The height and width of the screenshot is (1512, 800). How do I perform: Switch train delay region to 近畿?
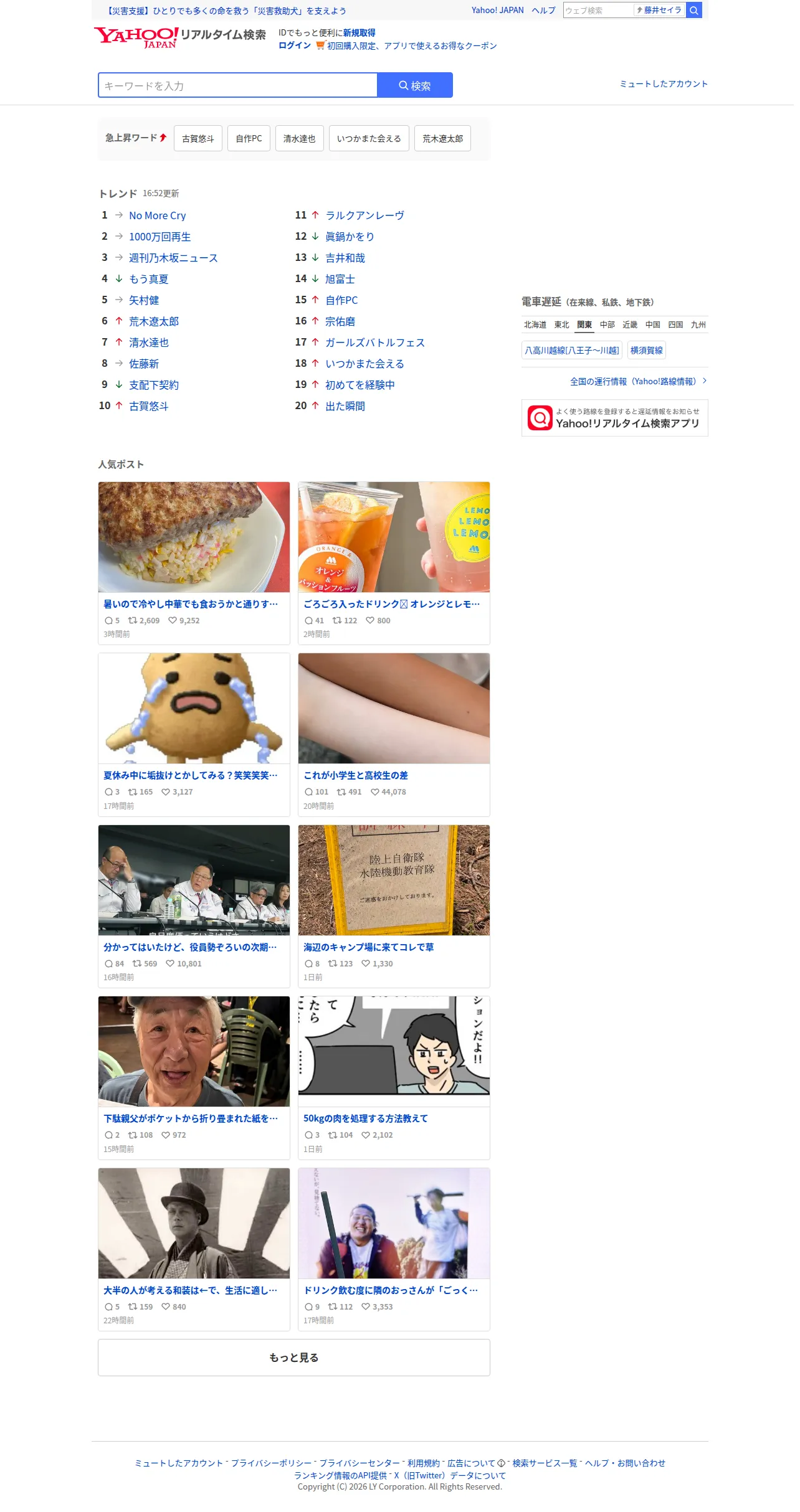[630, 324]
